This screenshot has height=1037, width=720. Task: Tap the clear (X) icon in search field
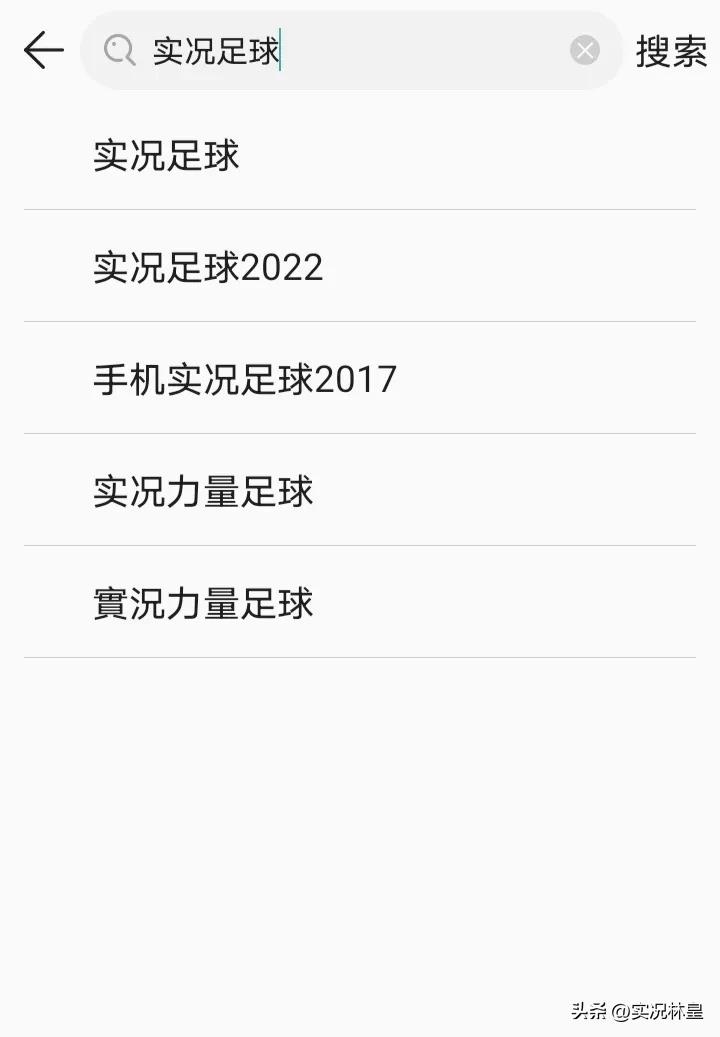pos(584,50)
